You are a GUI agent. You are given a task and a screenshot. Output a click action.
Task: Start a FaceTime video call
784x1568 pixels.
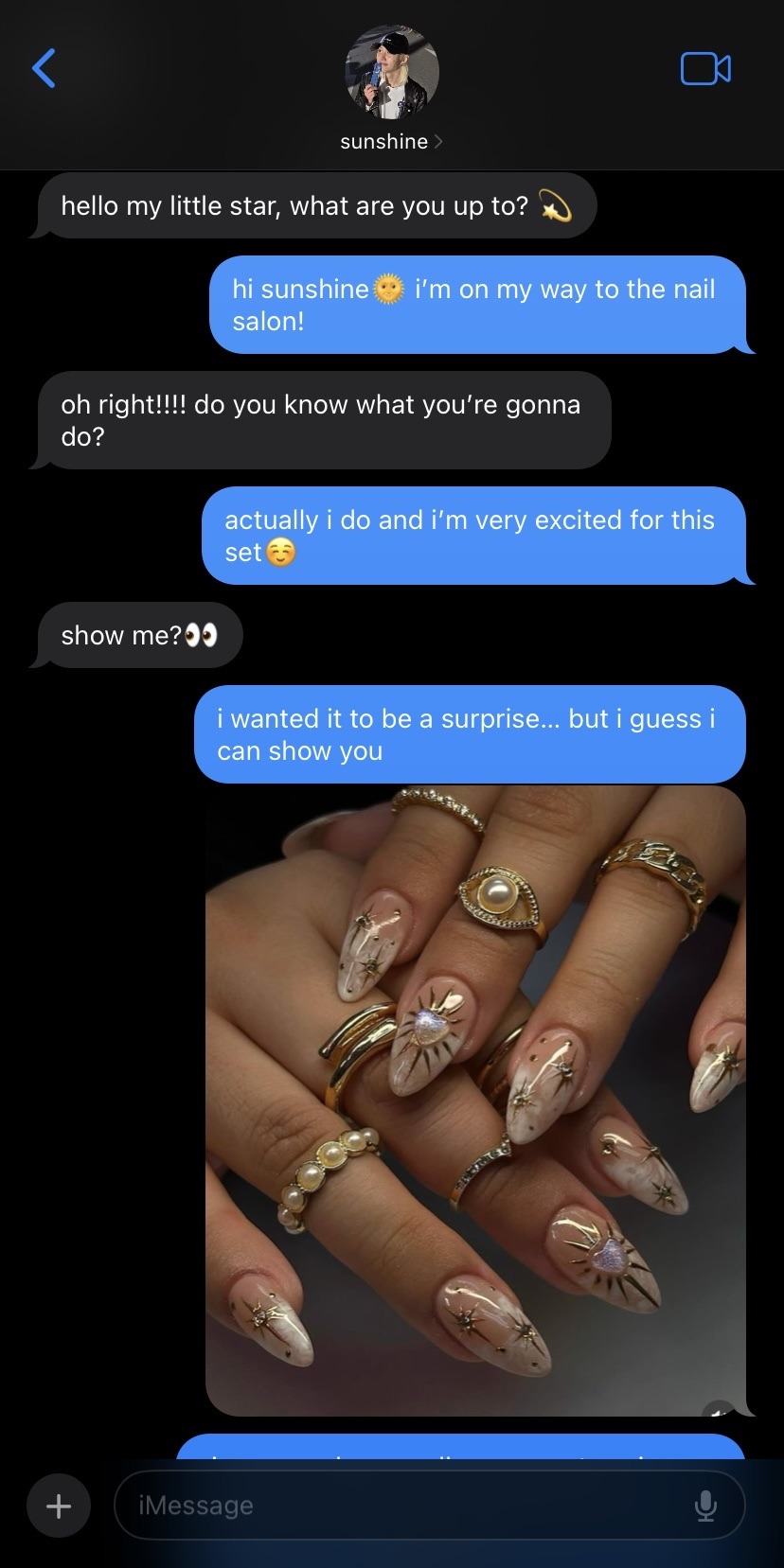[x=705, y=69]
